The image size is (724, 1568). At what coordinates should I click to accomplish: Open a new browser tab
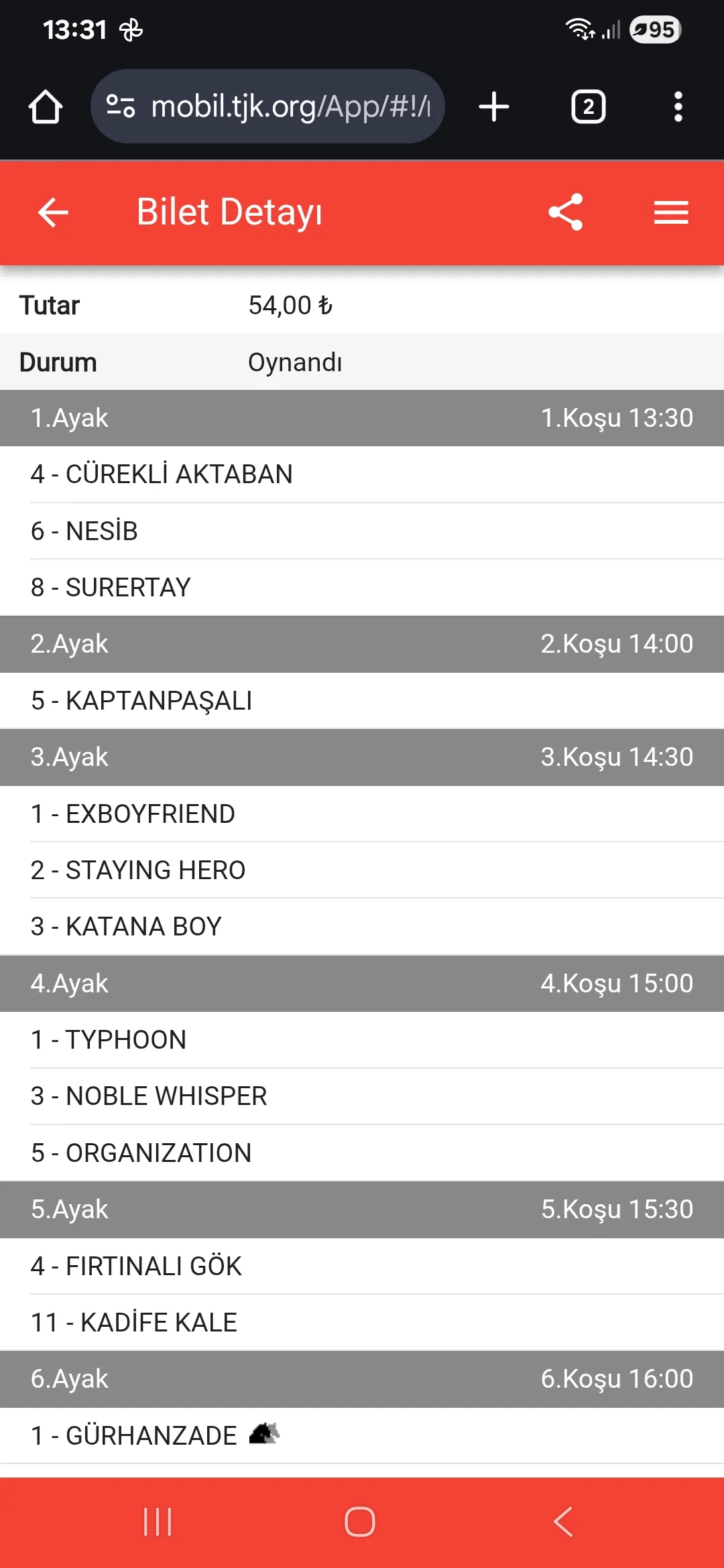494,107
